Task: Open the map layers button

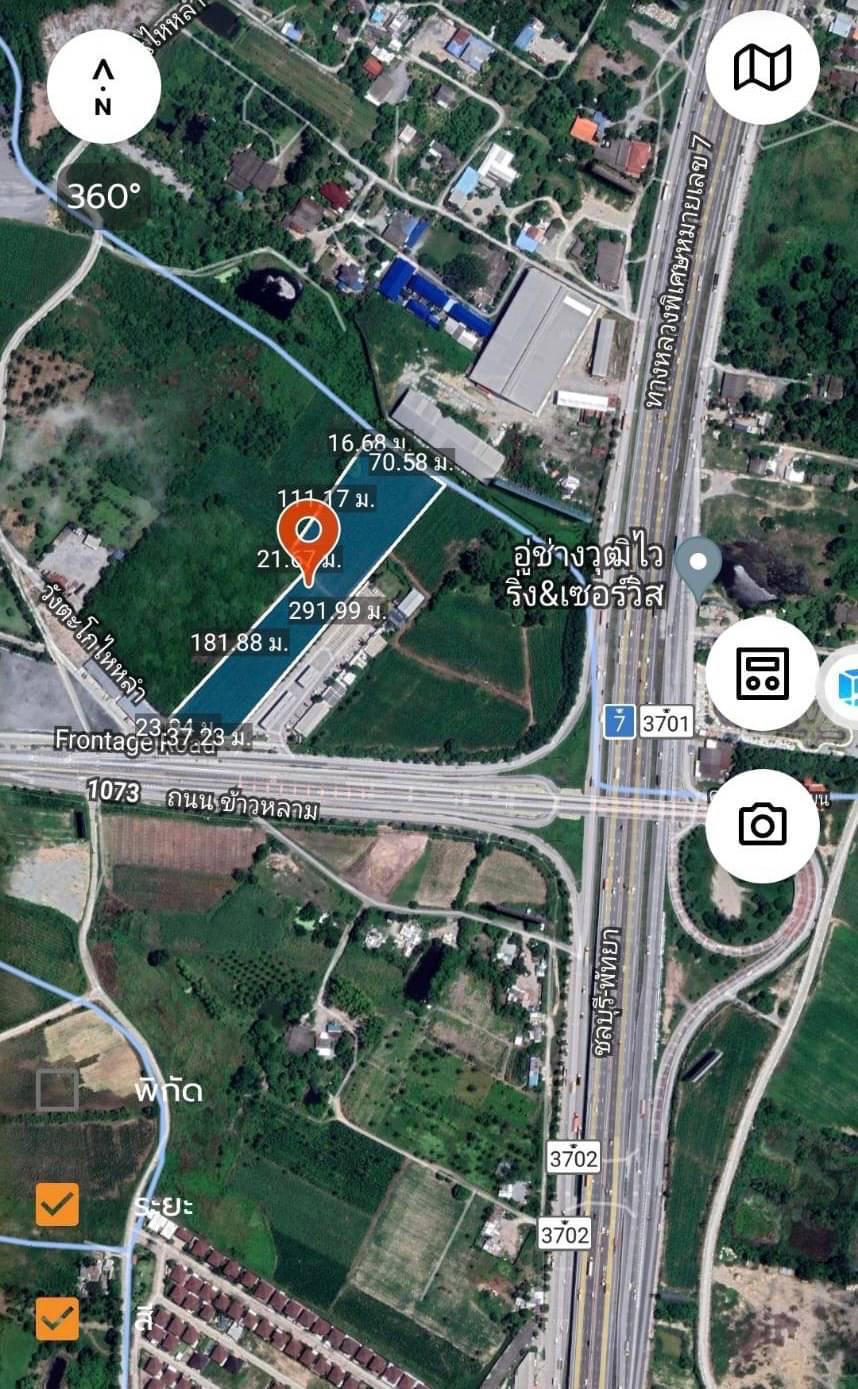Action: (762, 68)
